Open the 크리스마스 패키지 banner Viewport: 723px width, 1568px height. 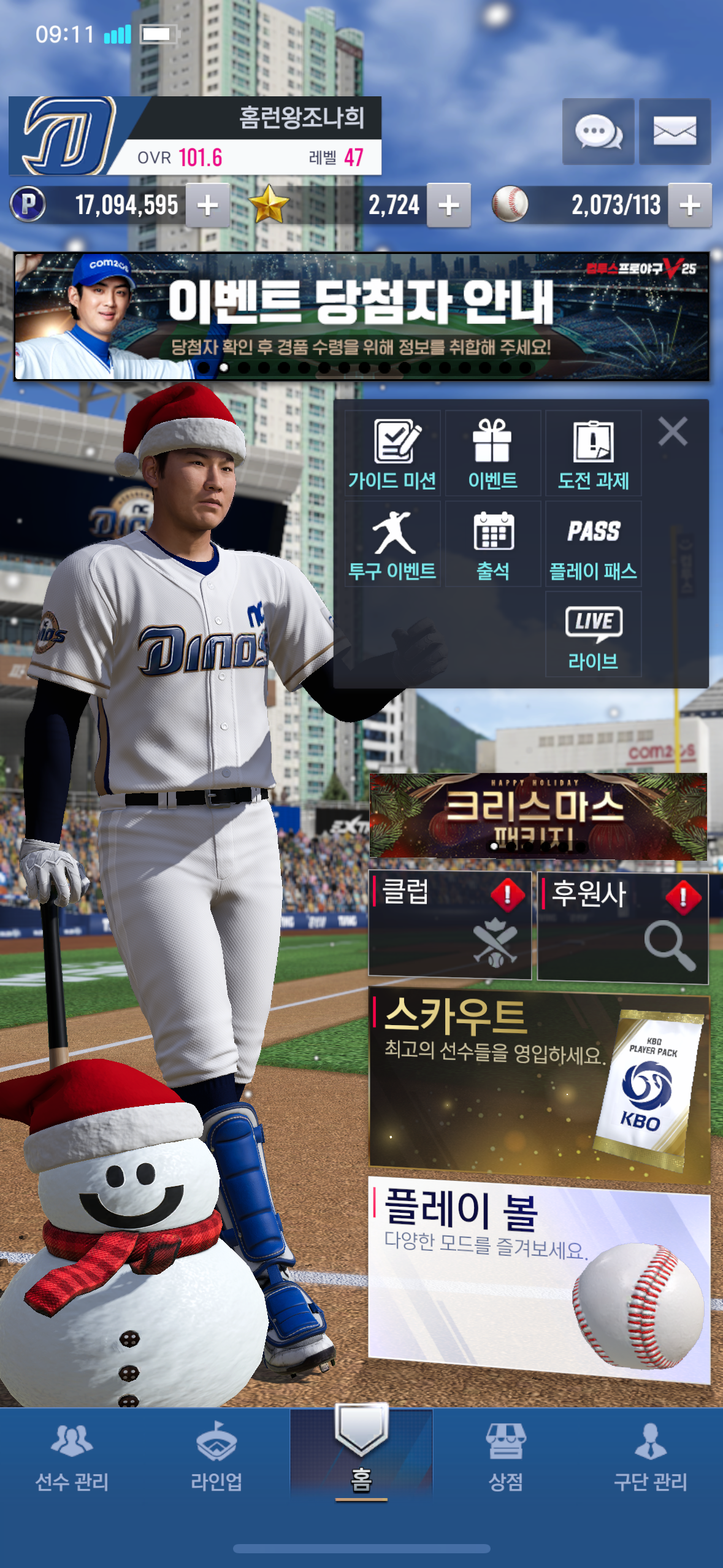point(538,816)
